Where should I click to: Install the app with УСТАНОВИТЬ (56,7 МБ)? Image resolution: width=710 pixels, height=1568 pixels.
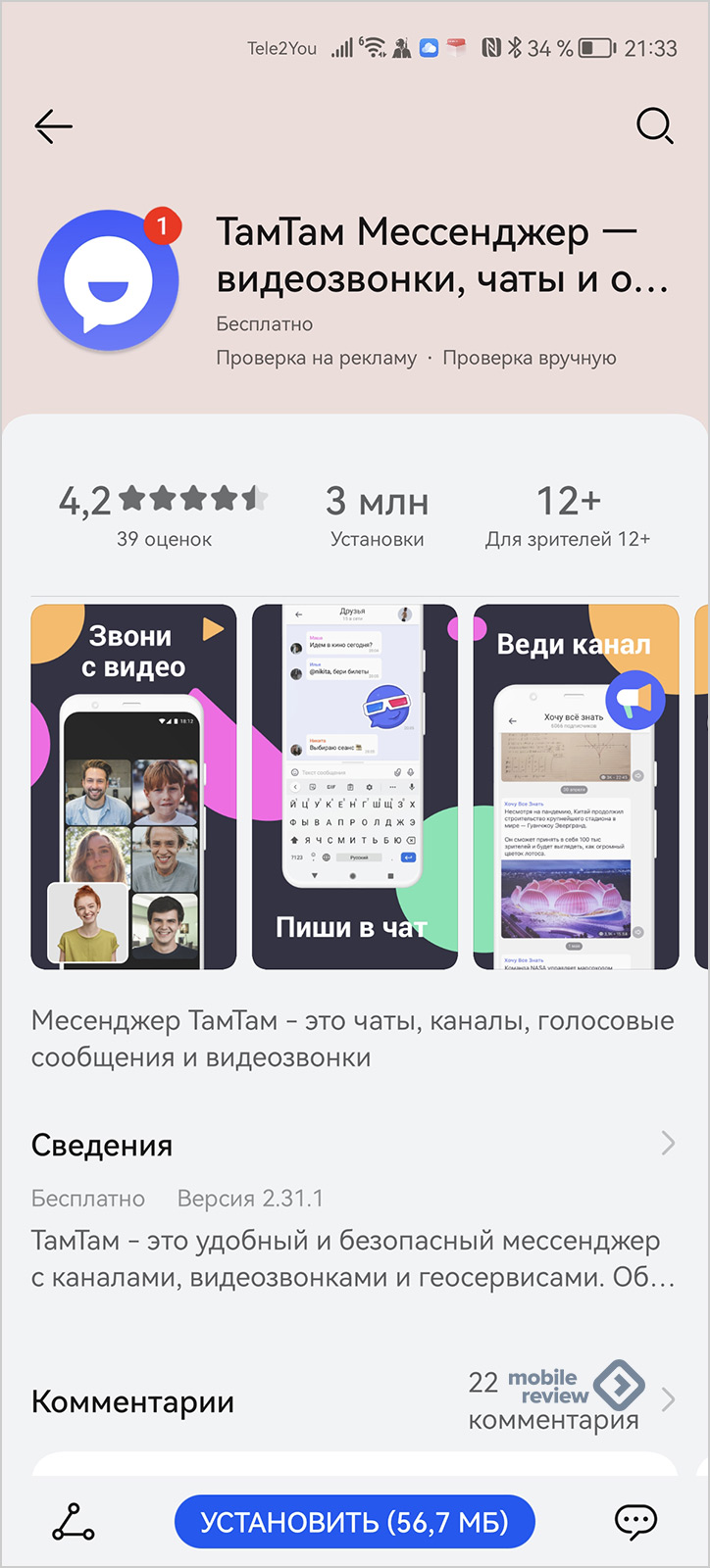pos(355,1522)
